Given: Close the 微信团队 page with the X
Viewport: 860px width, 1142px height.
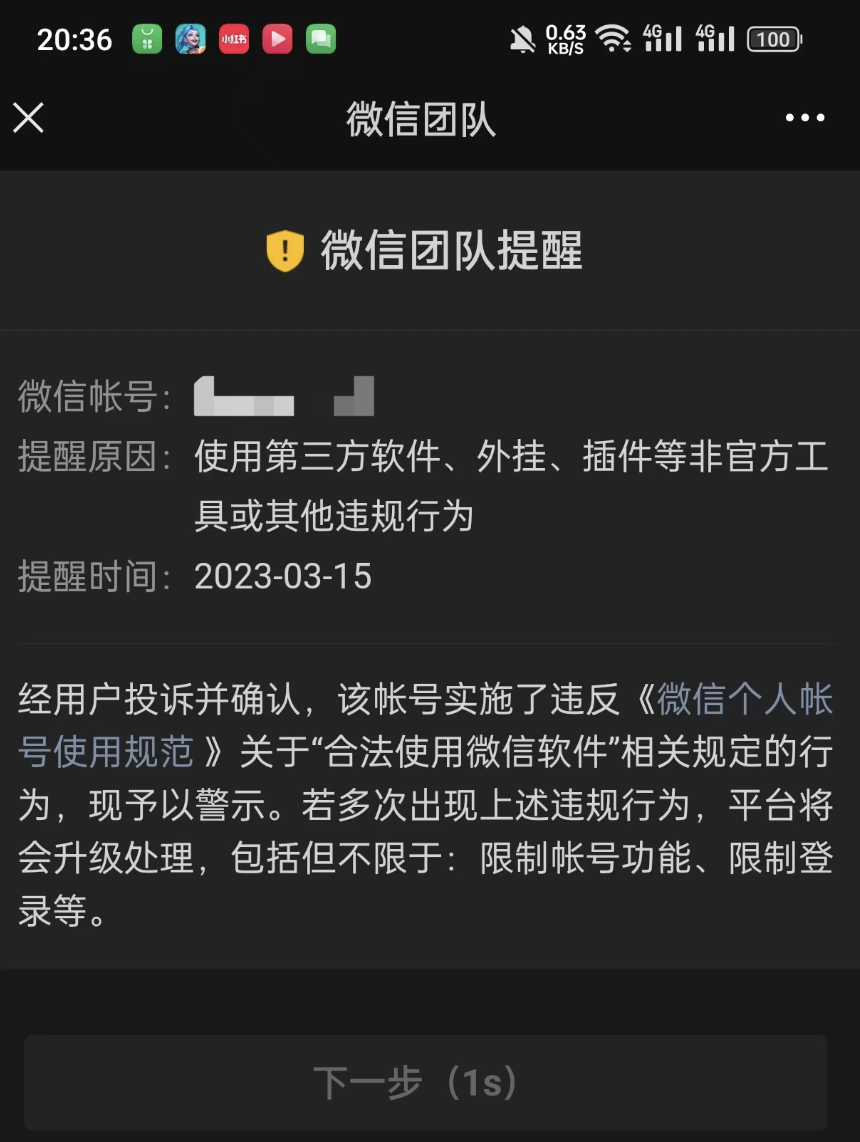Looking at the screenshot, I should point(28,118).
